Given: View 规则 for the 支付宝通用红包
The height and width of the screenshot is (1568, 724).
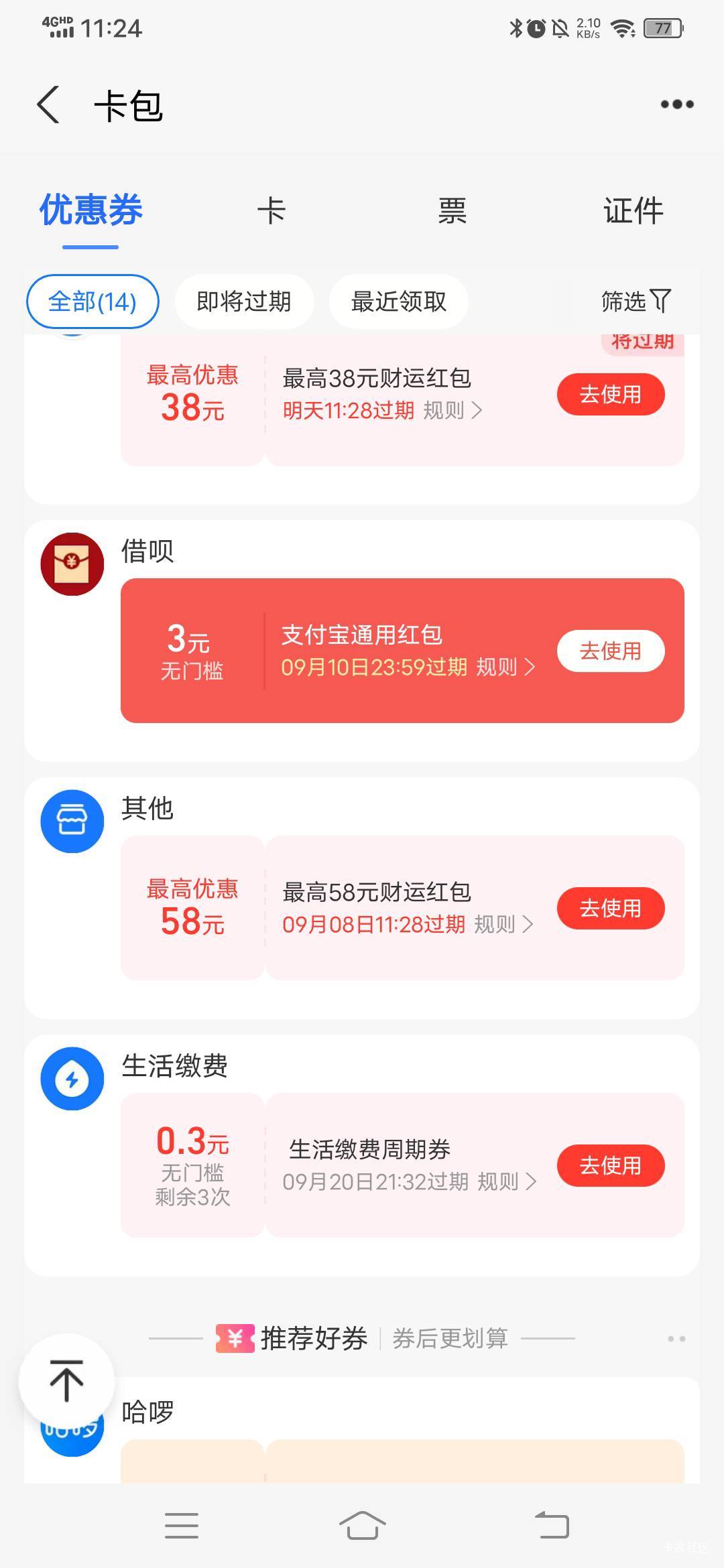Looking at the screenshot, I should click(505, 667).
